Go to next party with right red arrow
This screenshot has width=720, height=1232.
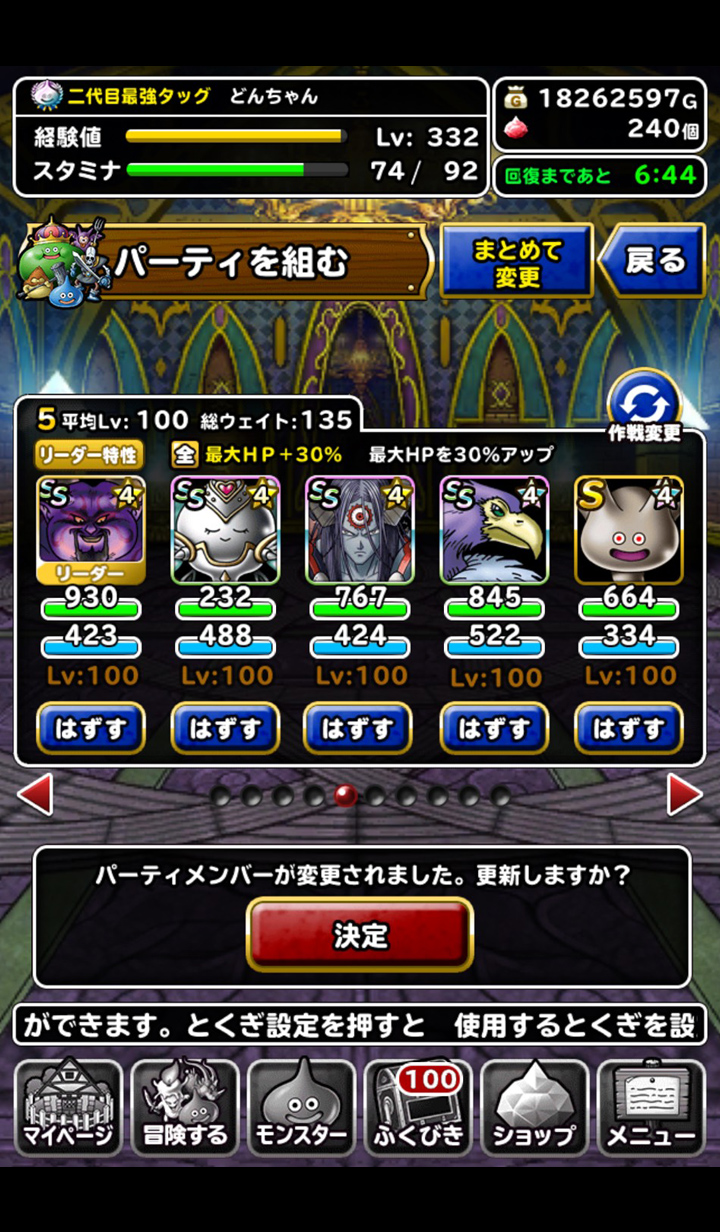coord(685,795)
